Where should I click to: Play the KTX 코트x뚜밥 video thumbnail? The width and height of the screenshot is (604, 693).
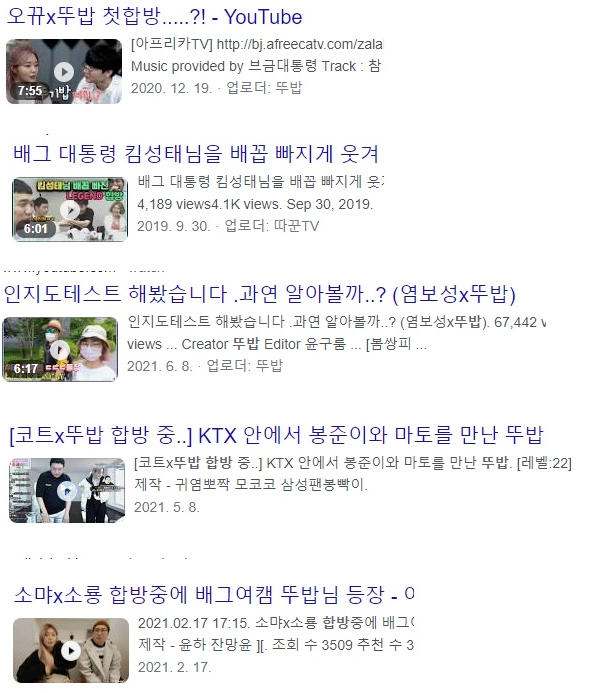(66, 490)
